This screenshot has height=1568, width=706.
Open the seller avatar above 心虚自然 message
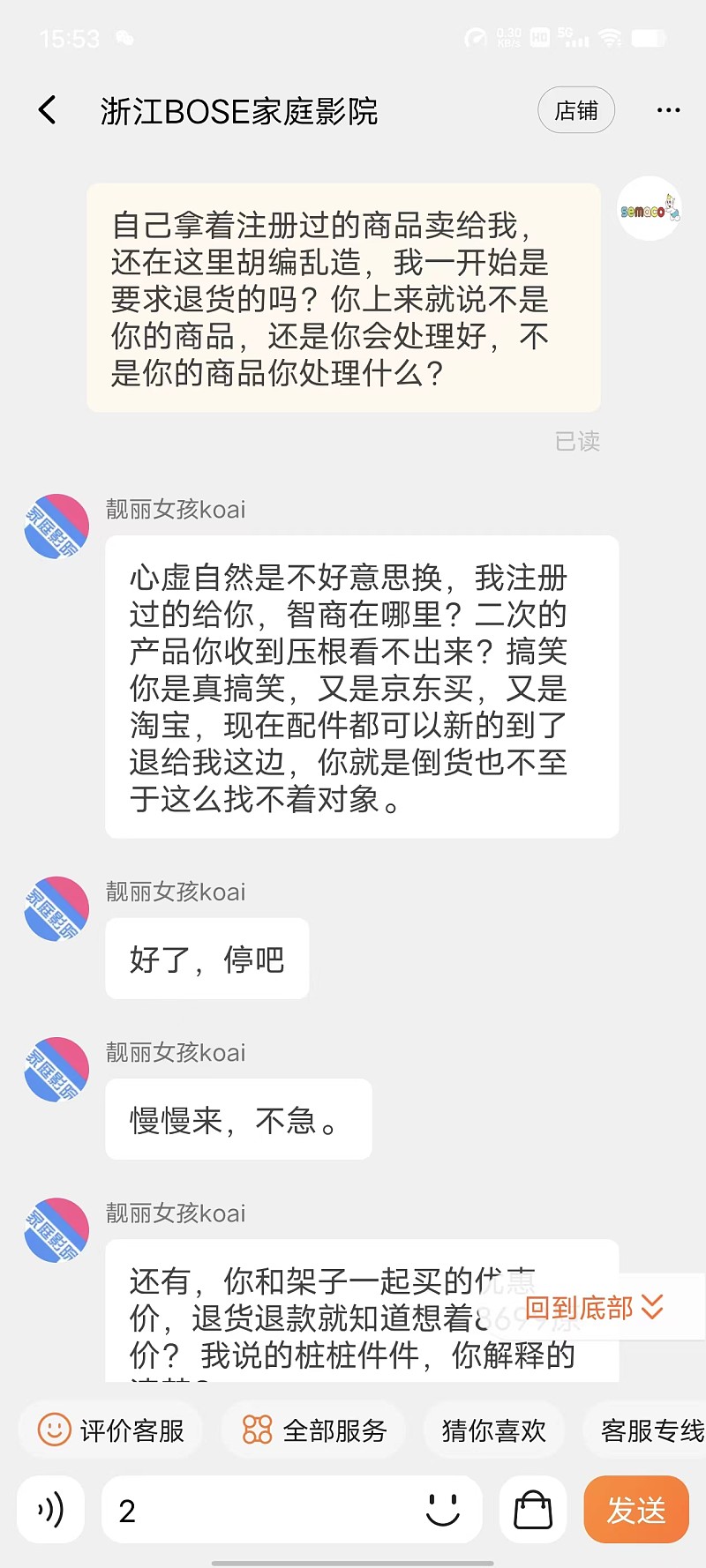click(56, 526)
